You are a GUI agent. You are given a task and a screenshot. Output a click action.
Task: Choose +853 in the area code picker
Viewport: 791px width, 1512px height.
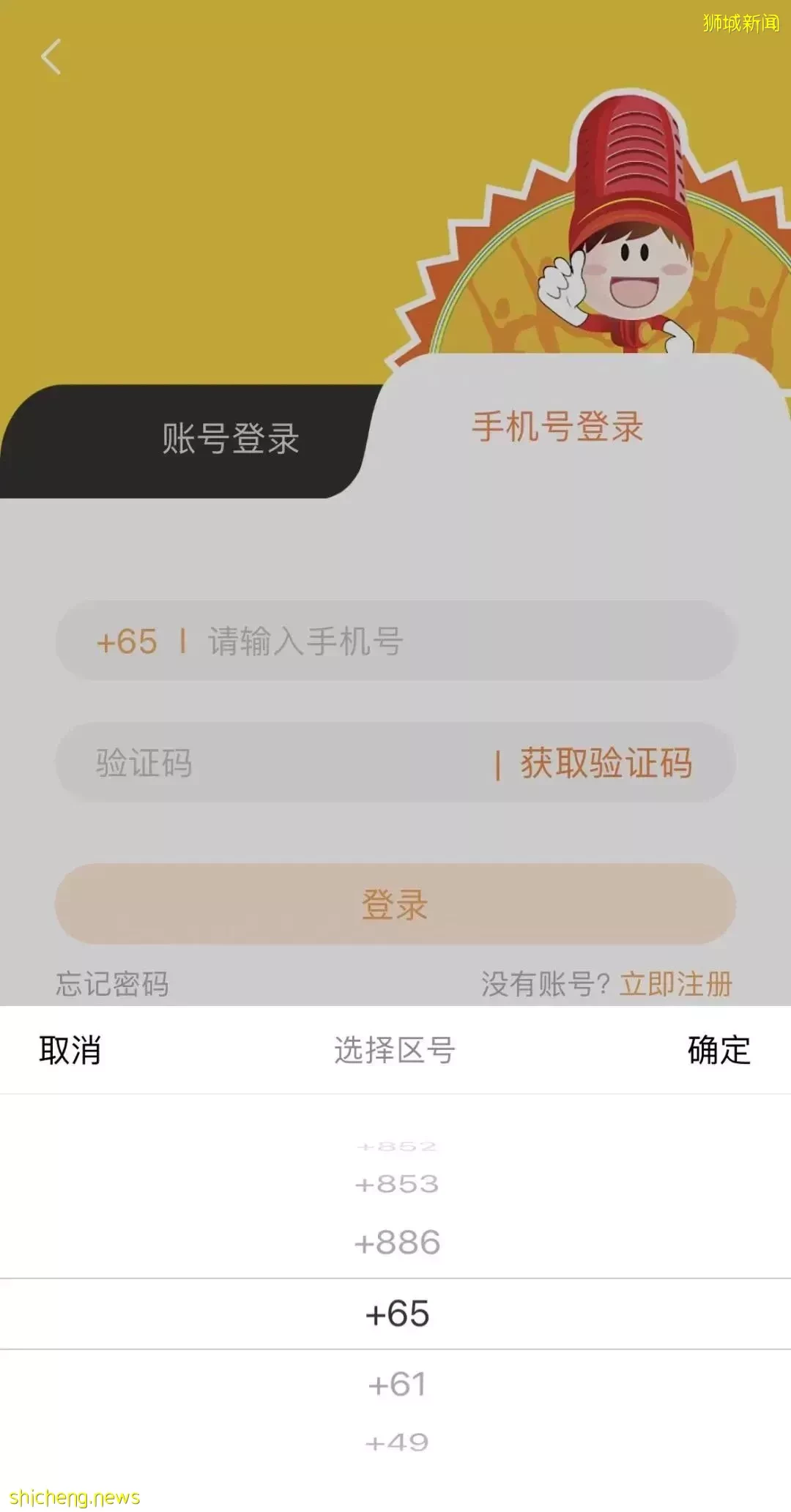coord(397,1184)
